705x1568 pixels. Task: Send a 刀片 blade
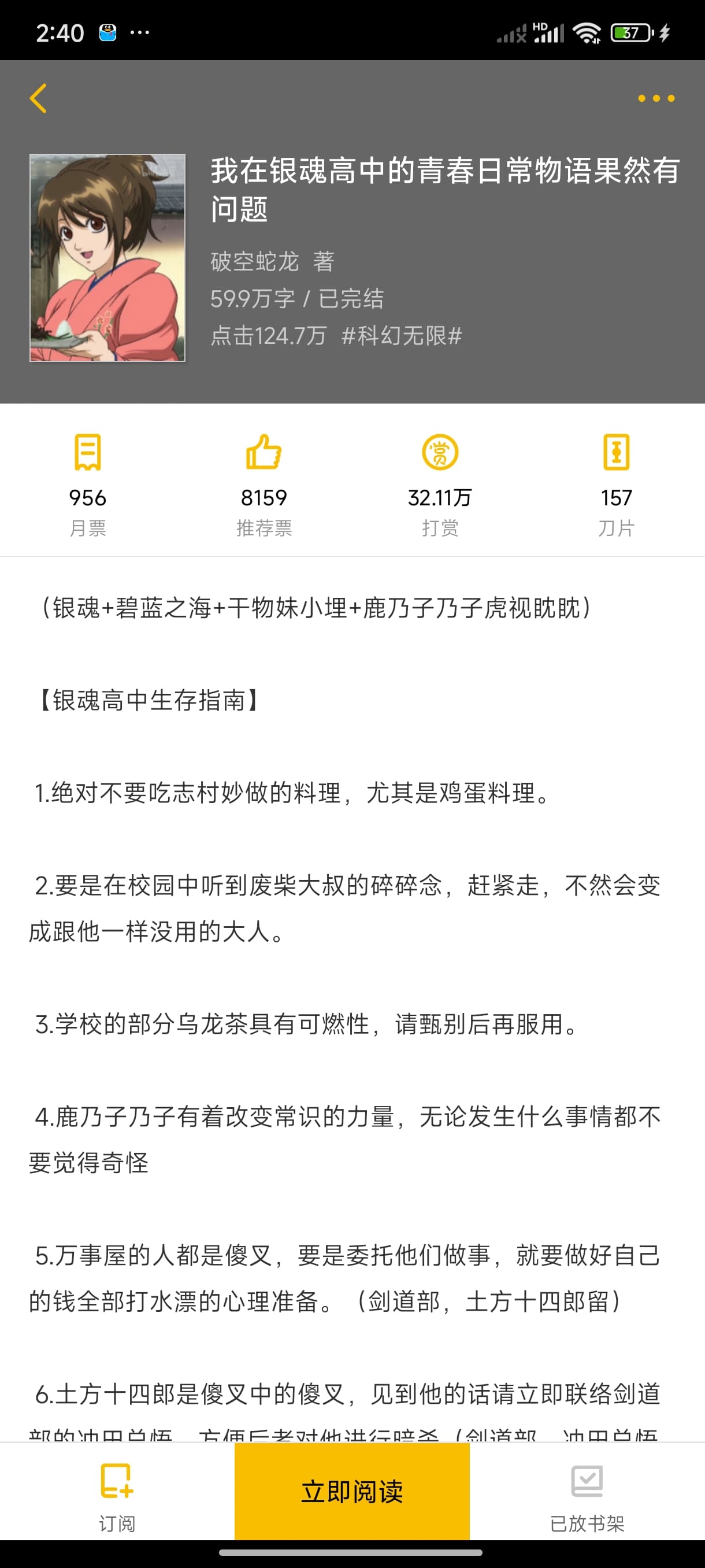[615, 485]
